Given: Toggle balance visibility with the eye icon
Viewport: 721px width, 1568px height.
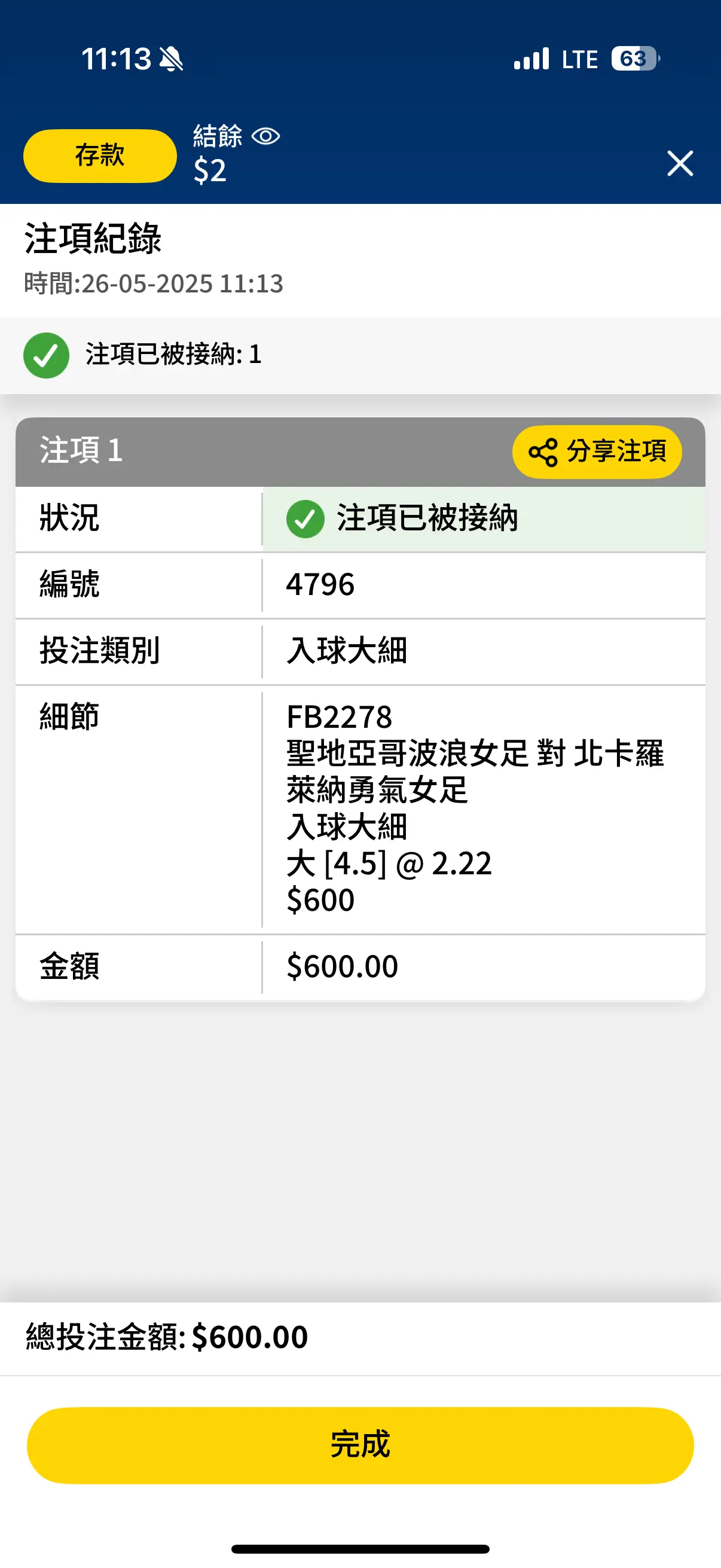Looking at the screenshot, I should (266, 136).
